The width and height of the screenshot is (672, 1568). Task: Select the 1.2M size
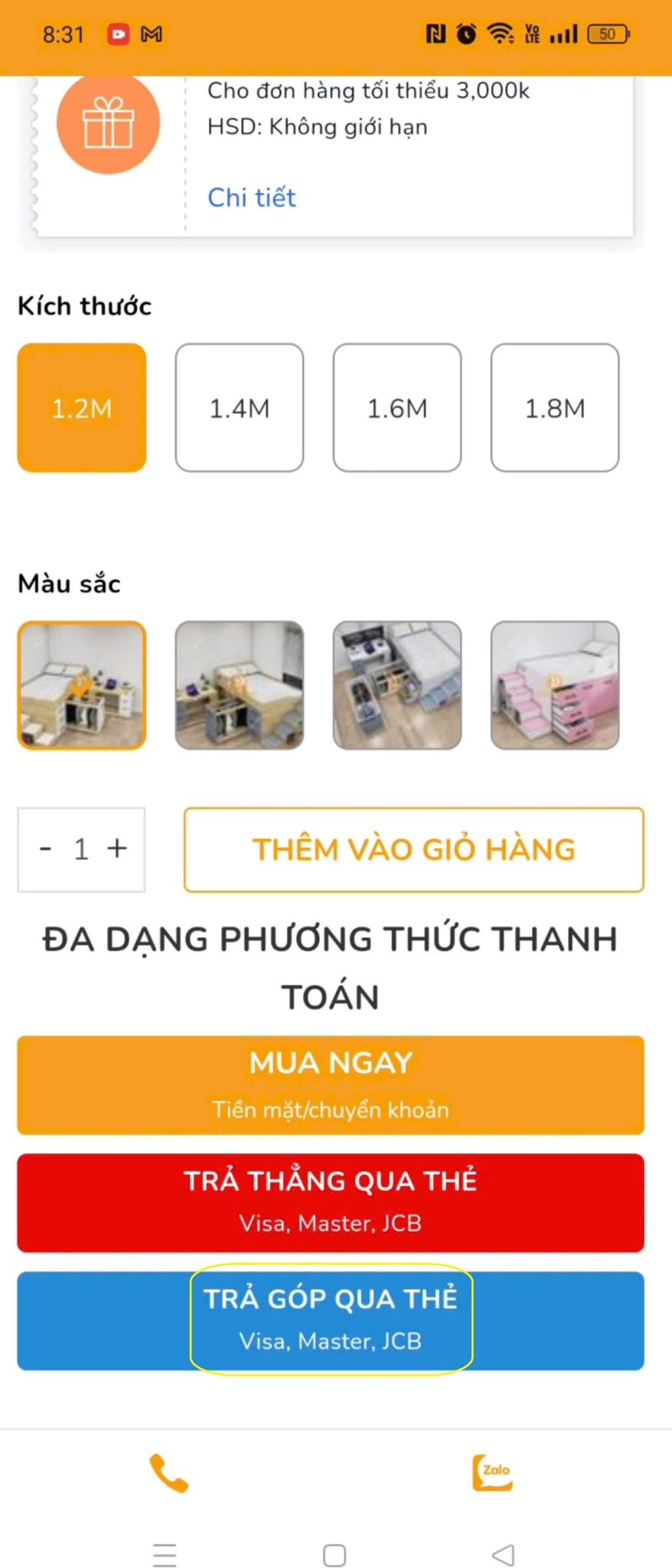pyautogui.click(x=82, y=408)
